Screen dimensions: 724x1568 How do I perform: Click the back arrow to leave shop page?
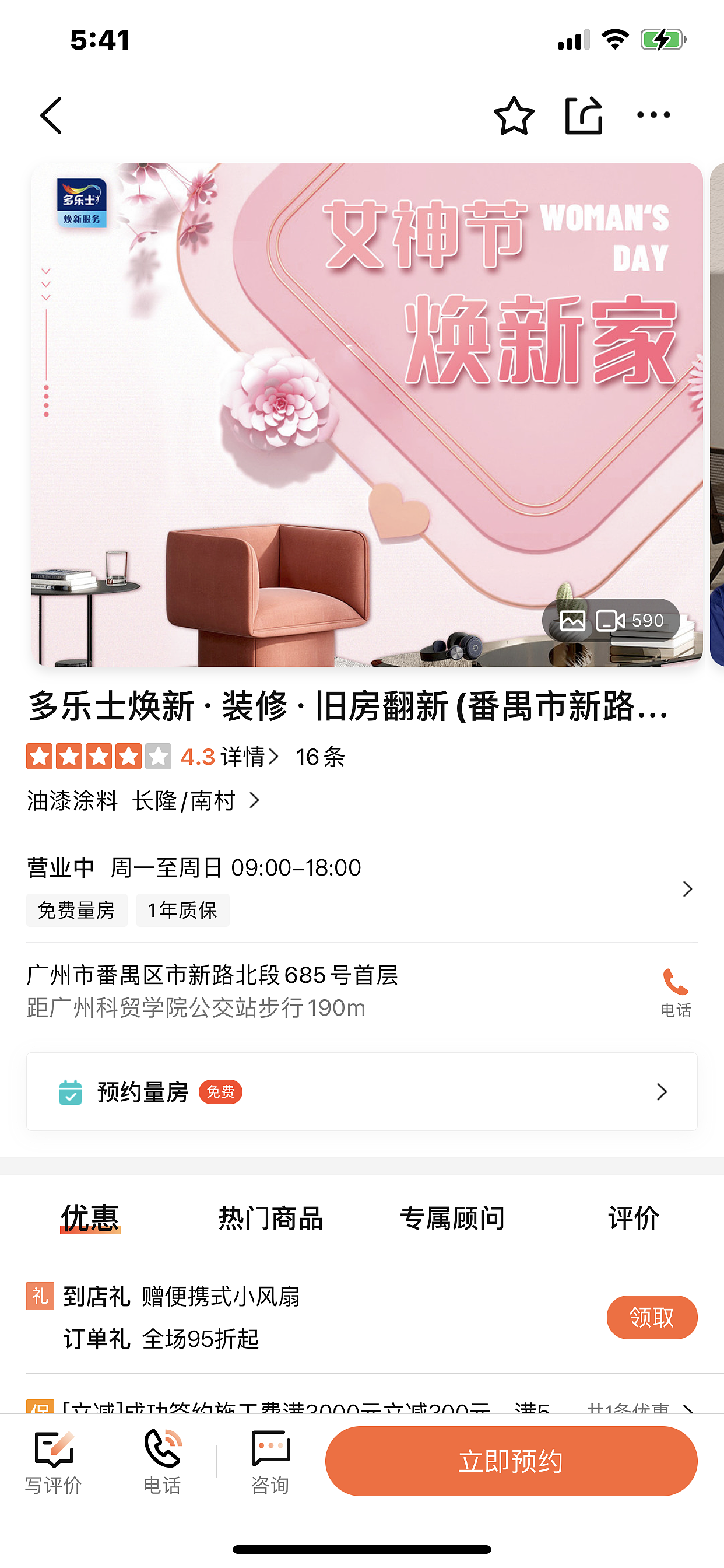pos(51,116)
